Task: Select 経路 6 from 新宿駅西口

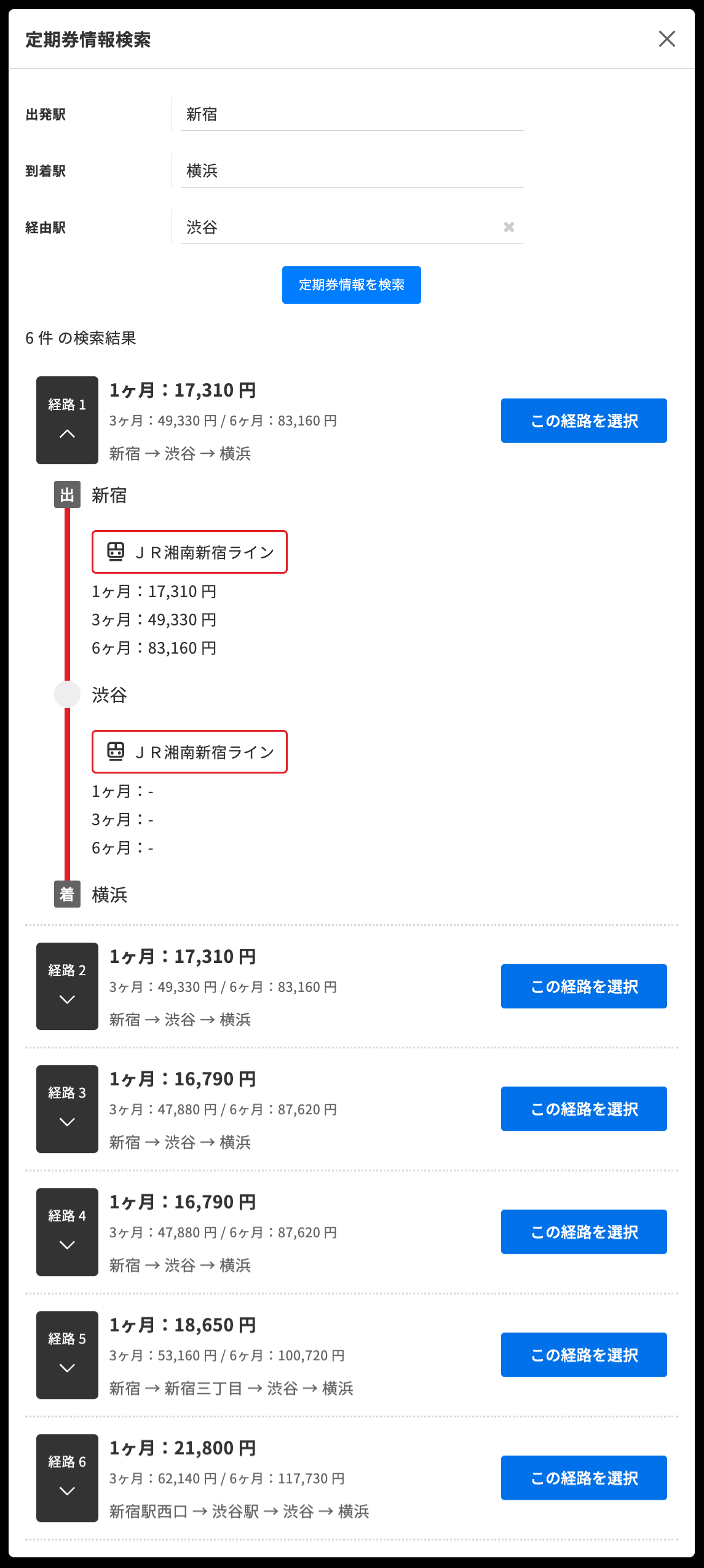Action: pyautogui.click(x=583, y=1478)
